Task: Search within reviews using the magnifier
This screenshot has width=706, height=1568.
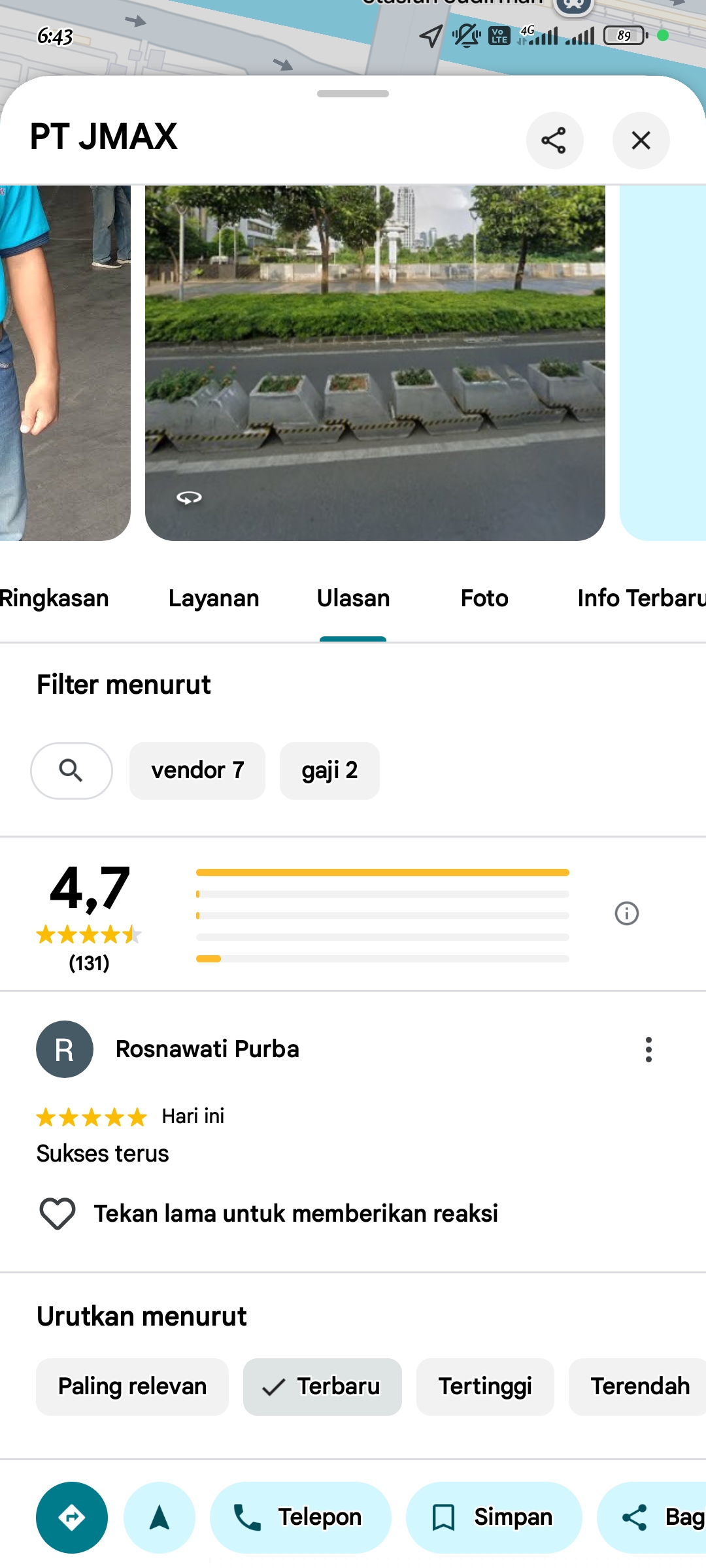Action: coord(71,771)
